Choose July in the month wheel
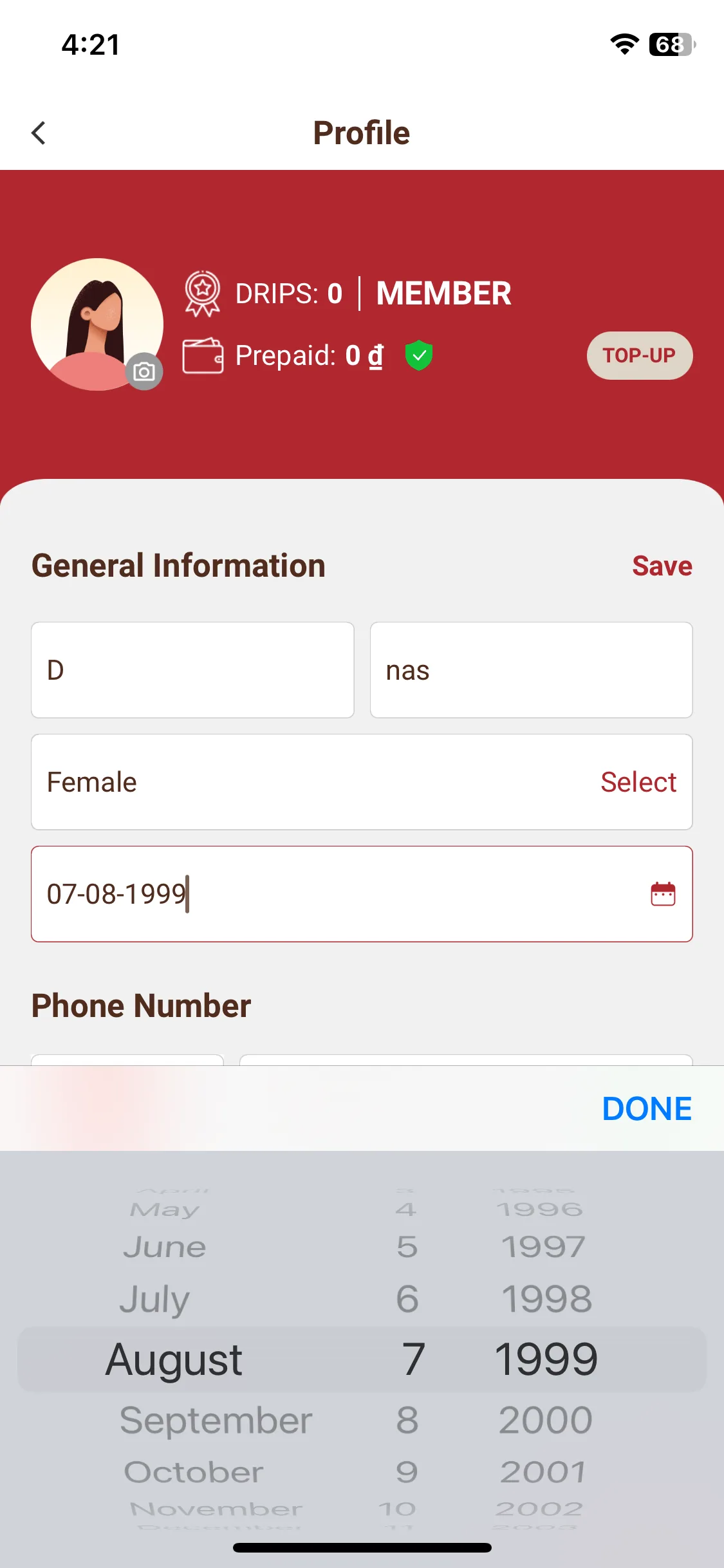Image resolution: width=724 pixels, height=1568 pixels. [155, 1299]
